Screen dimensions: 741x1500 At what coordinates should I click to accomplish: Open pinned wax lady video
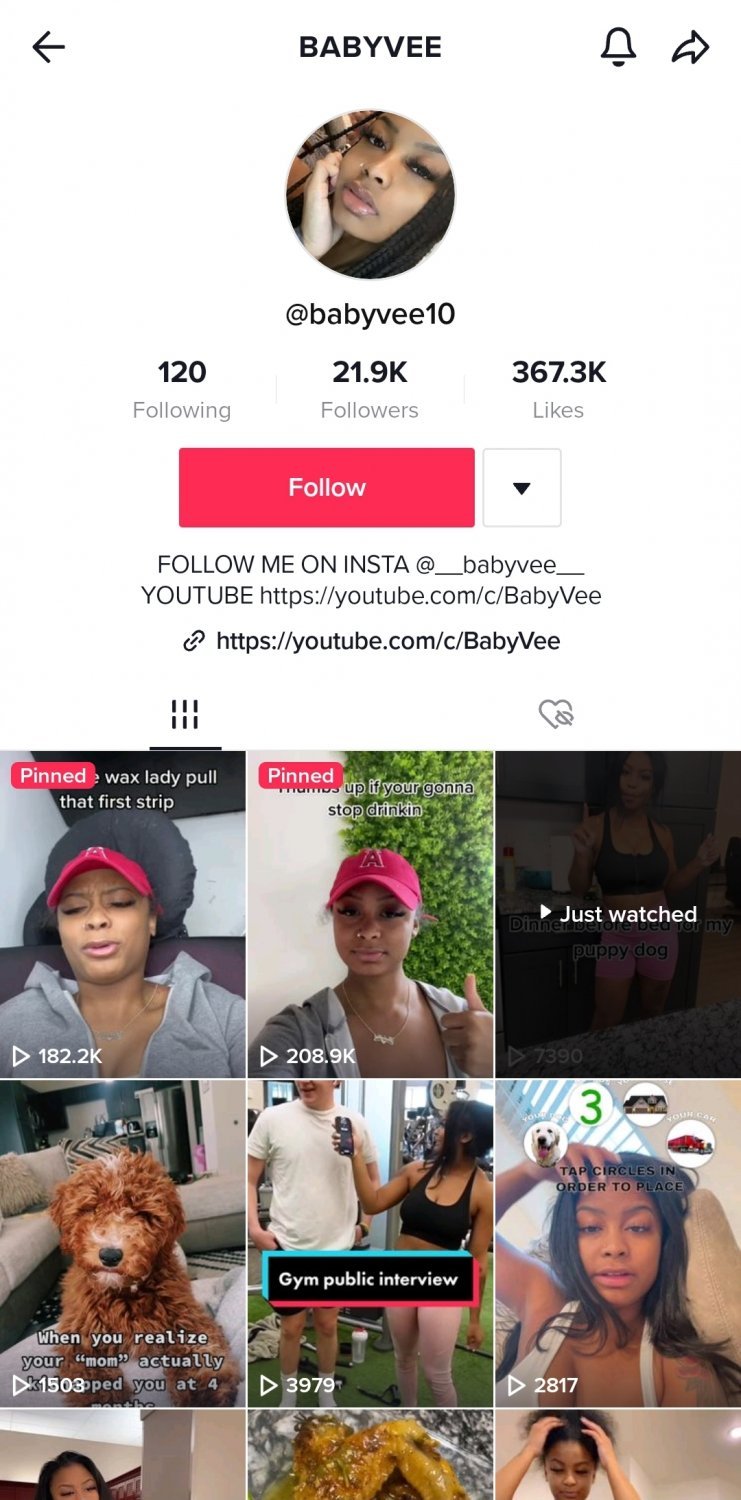pyautogui.click(x=122, y=915)
